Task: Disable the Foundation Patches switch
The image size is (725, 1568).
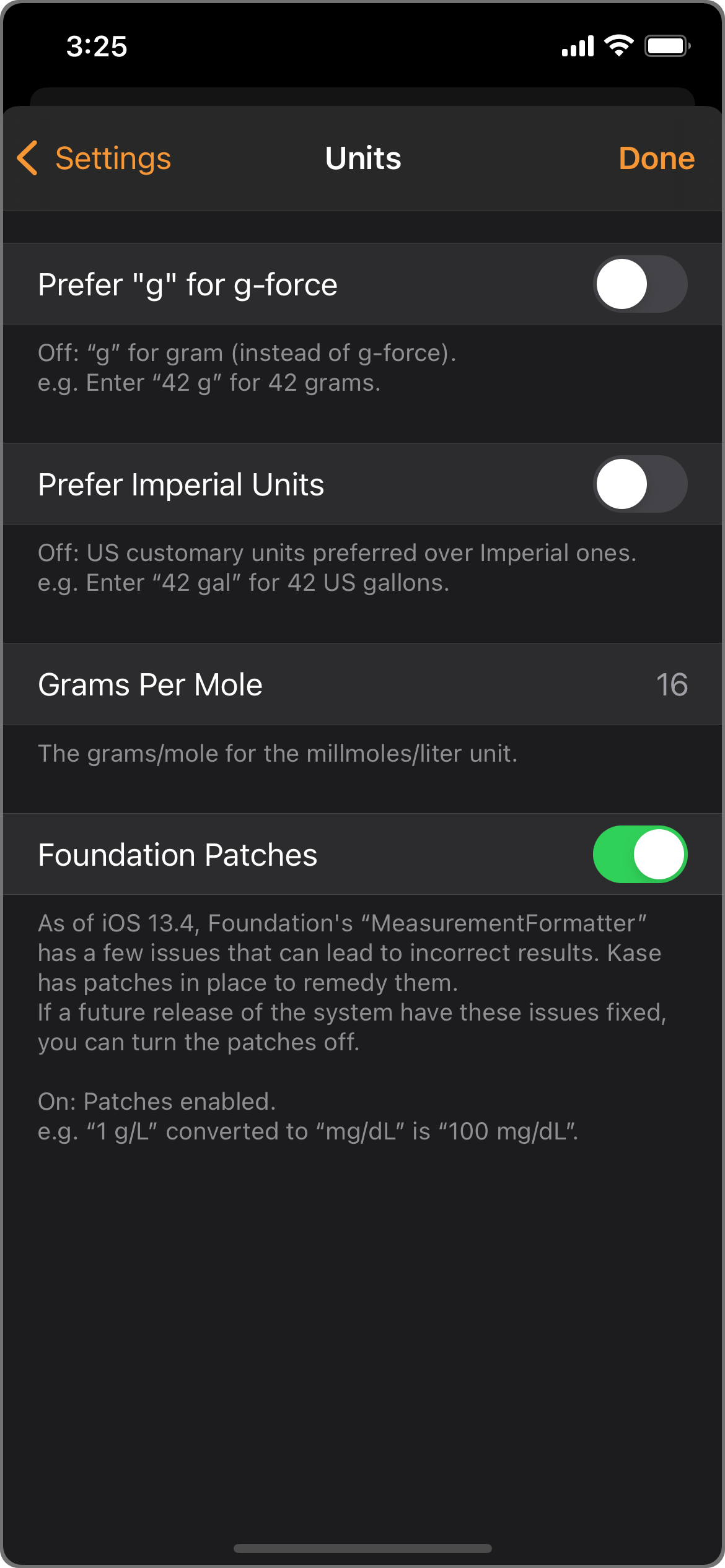Action: coord(639,855)
